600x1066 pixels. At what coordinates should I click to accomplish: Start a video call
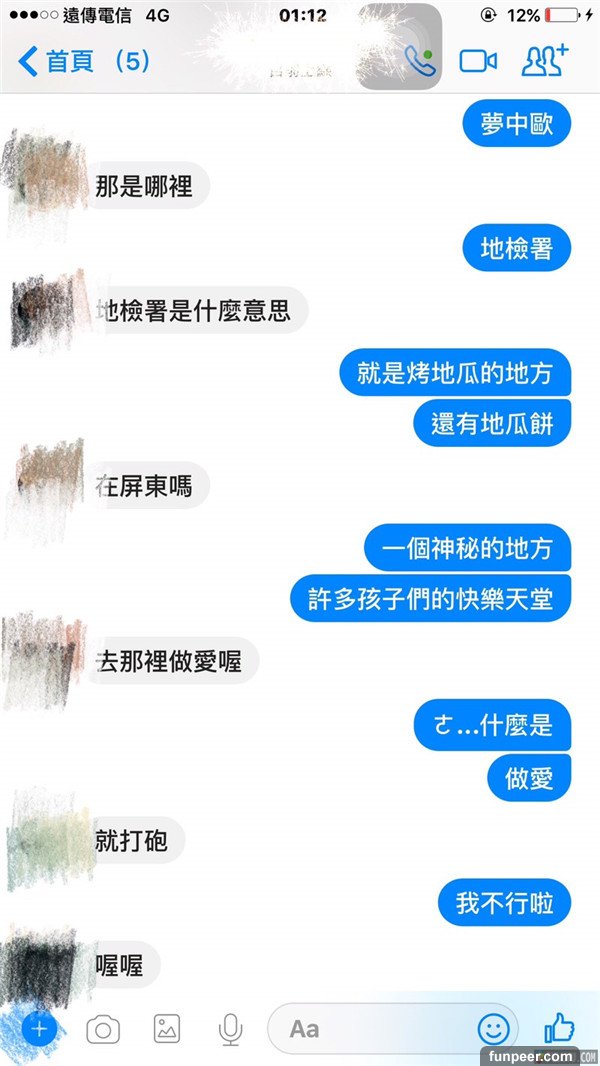(478, 61)
